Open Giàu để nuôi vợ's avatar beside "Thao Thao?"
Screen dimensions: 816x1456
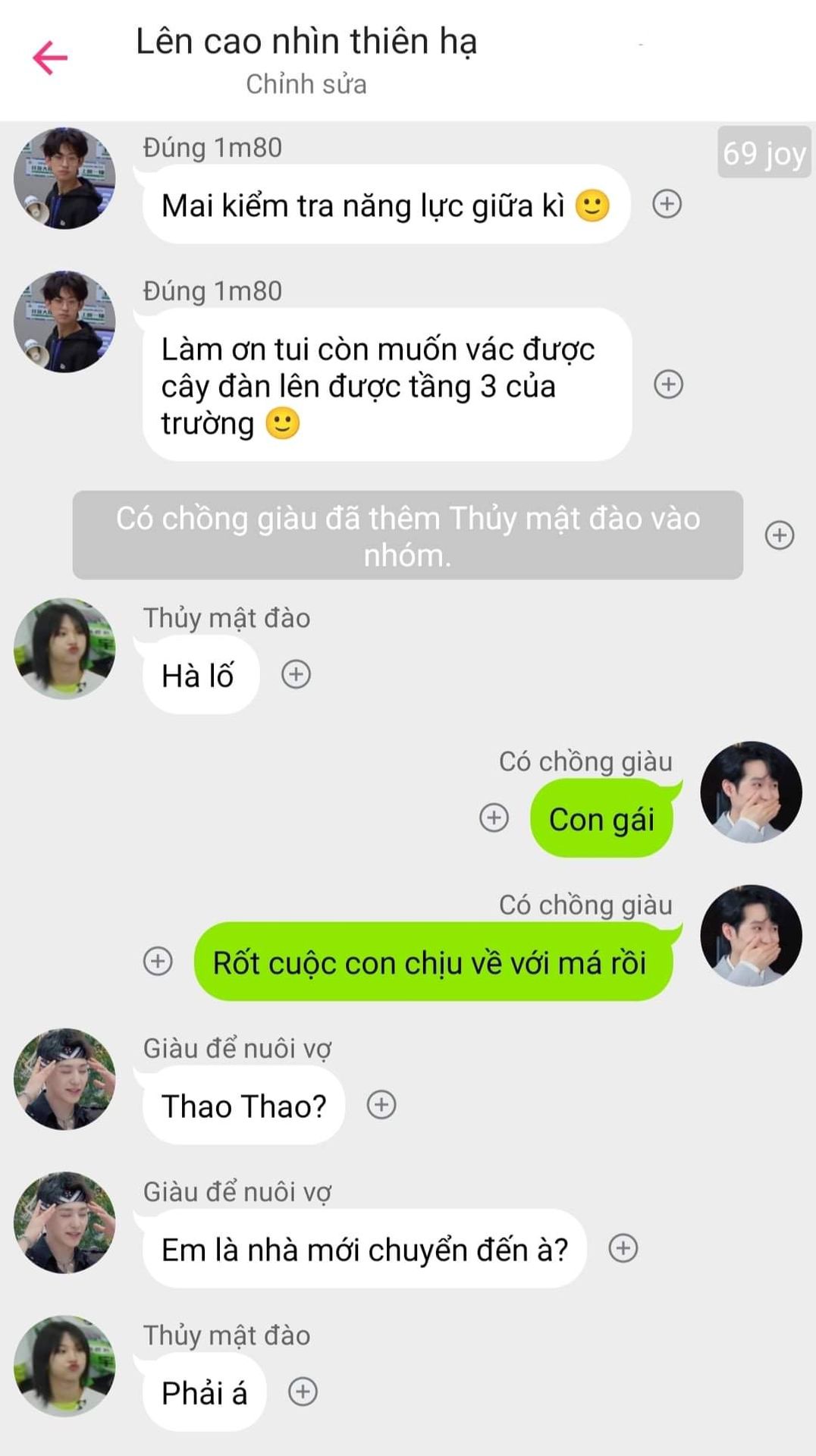tap(64, 1079)
